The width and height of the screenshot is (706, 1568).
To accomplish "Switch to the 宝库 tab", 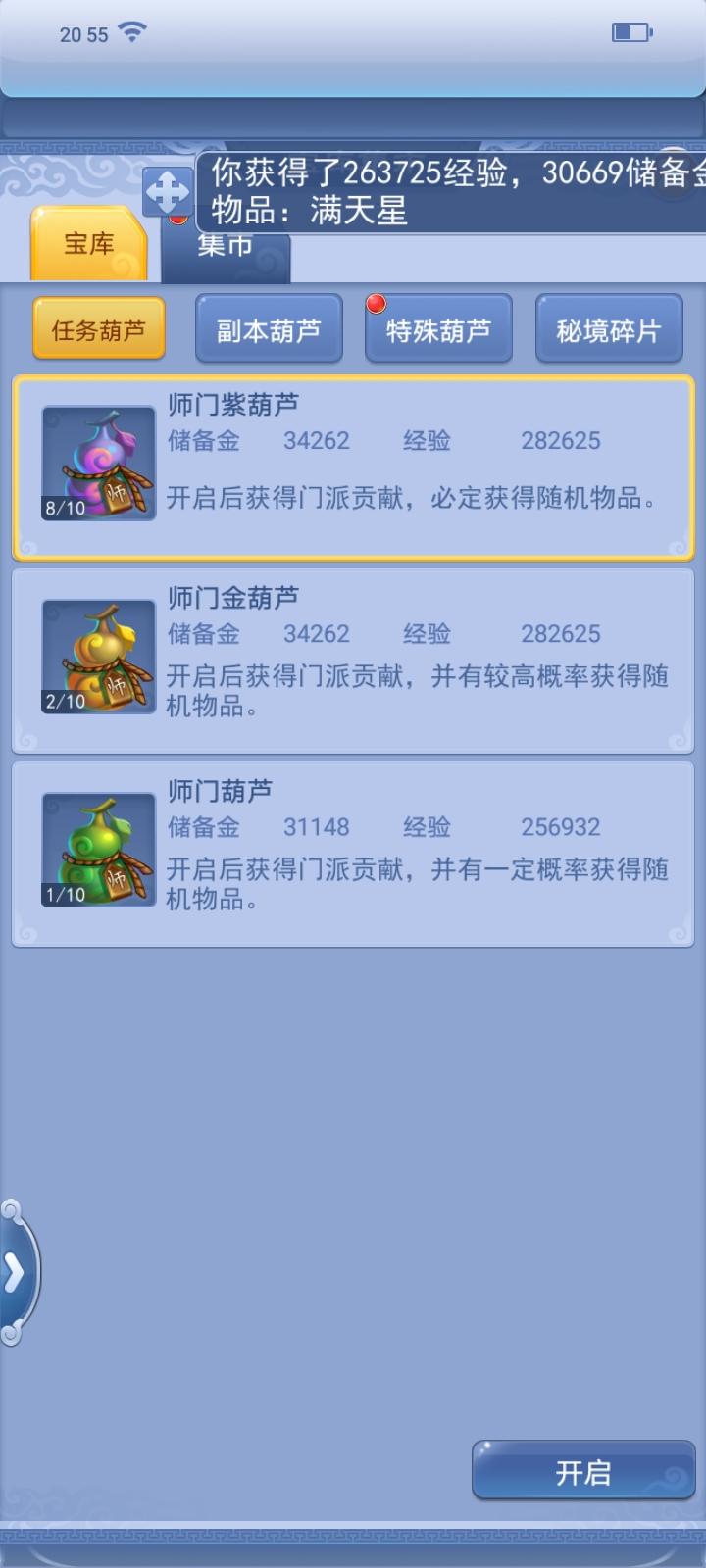I will (x=89, y=244).
